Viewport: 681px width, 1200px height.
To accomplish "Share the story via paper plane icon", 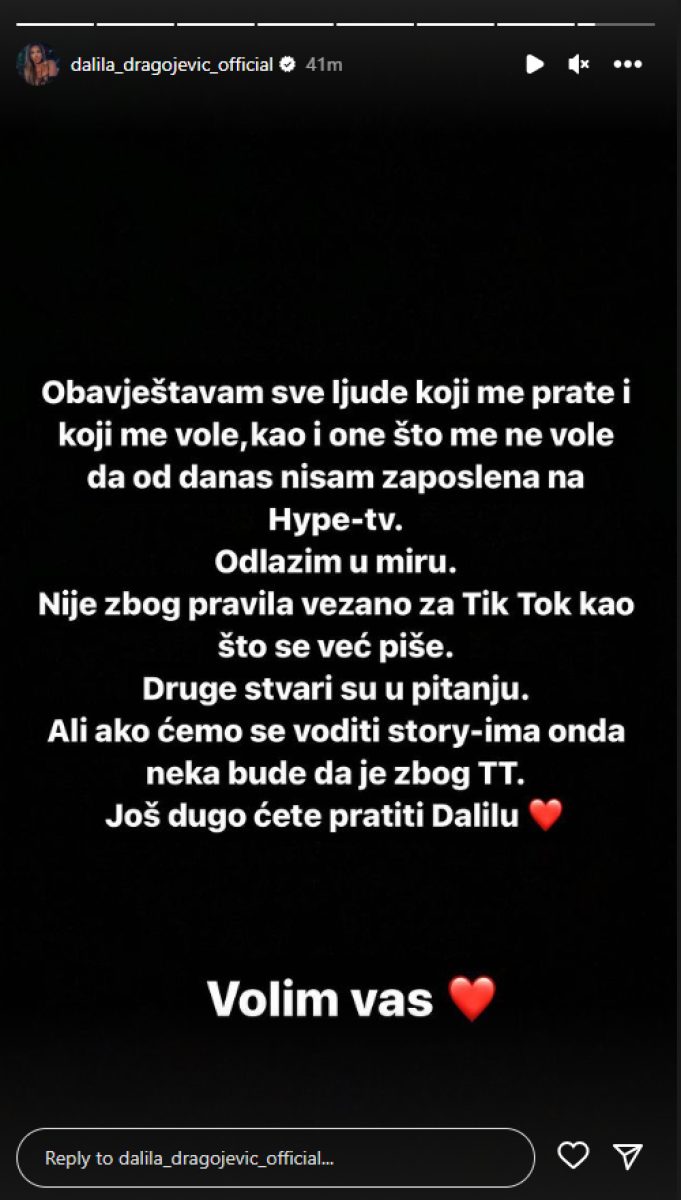I will coord(627,1157).
